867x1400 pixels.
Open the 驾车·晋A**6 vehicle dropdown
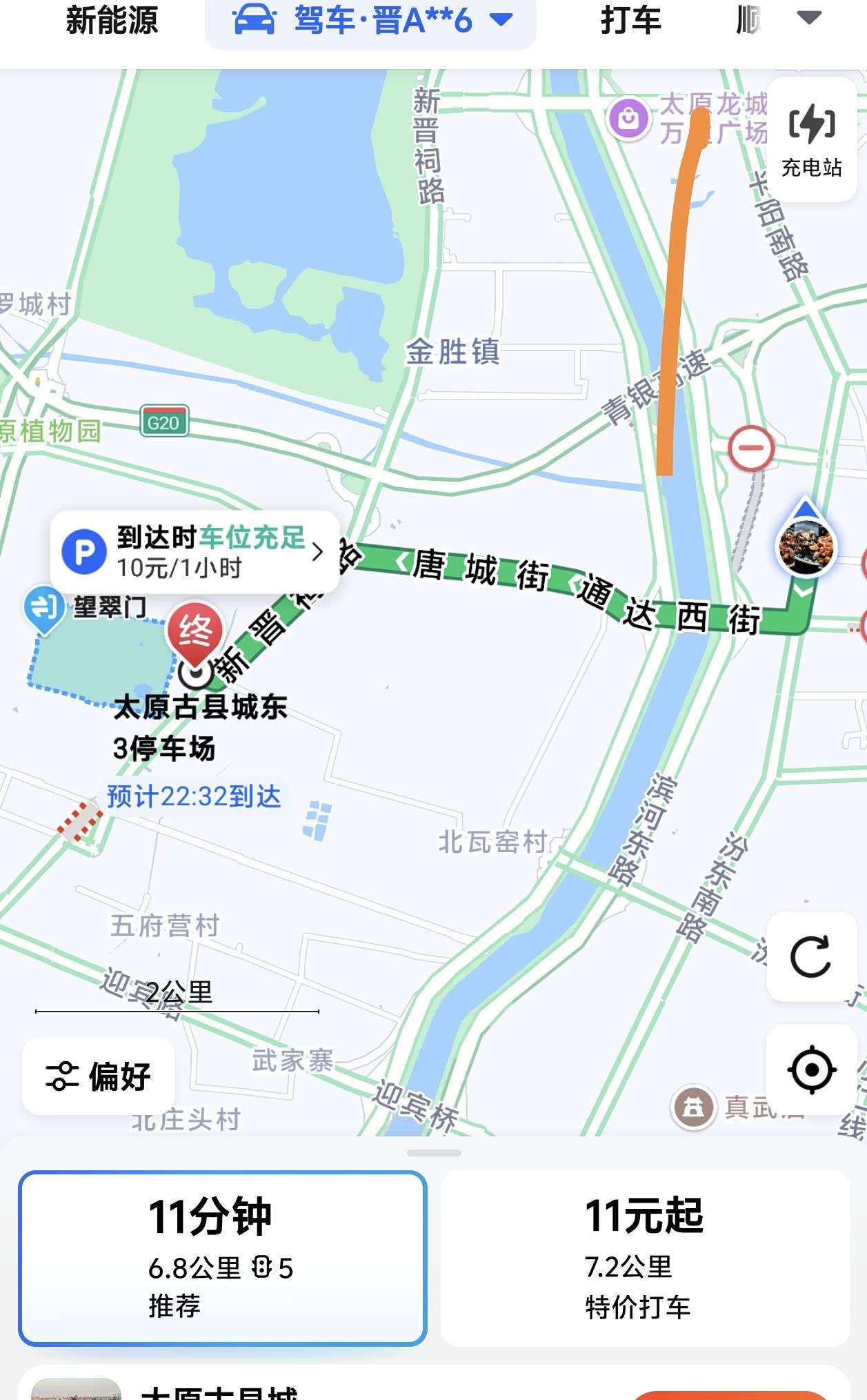371,21
